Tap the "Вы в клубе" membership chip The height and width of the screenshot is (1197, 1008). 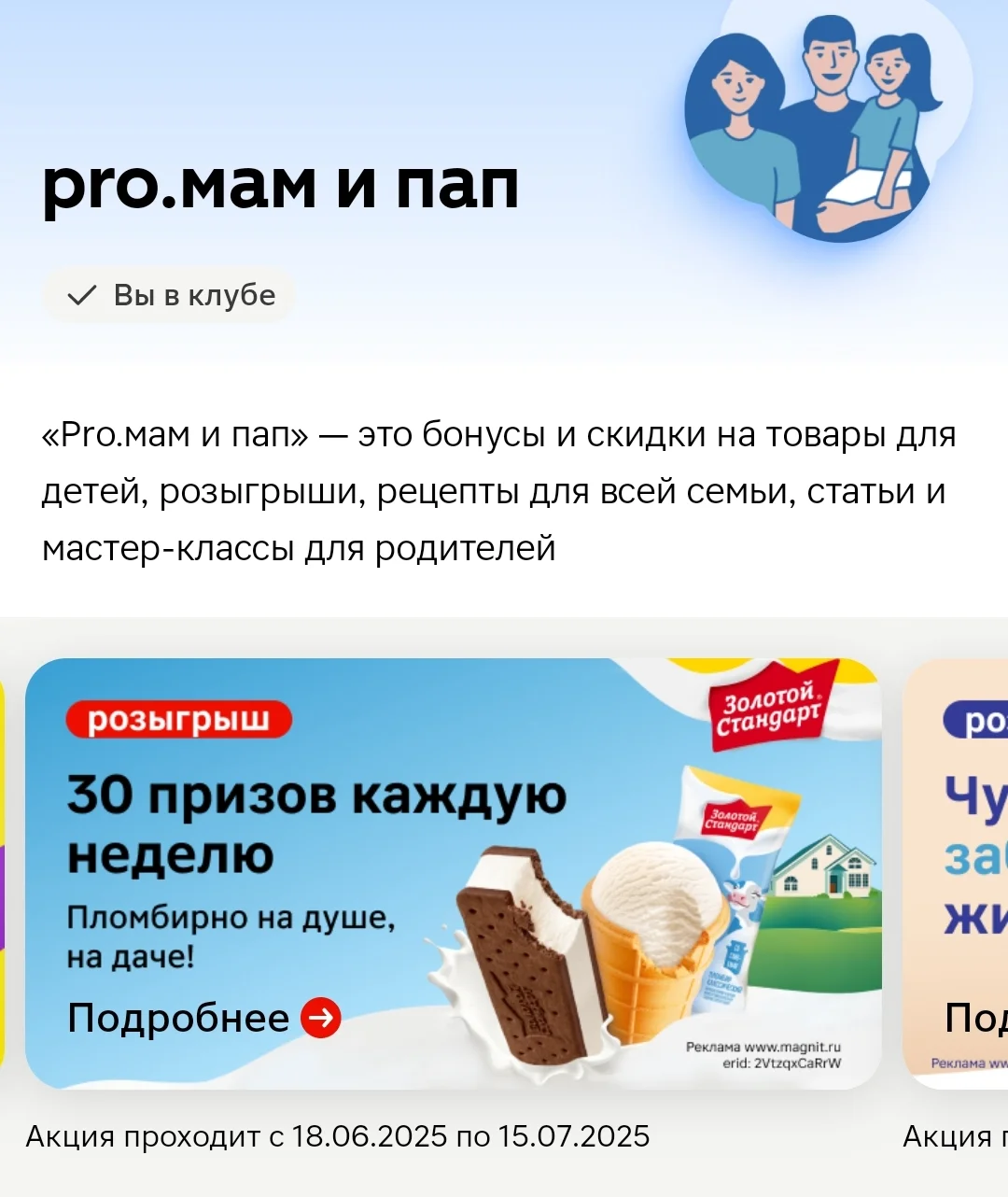(x=168, y=296)
